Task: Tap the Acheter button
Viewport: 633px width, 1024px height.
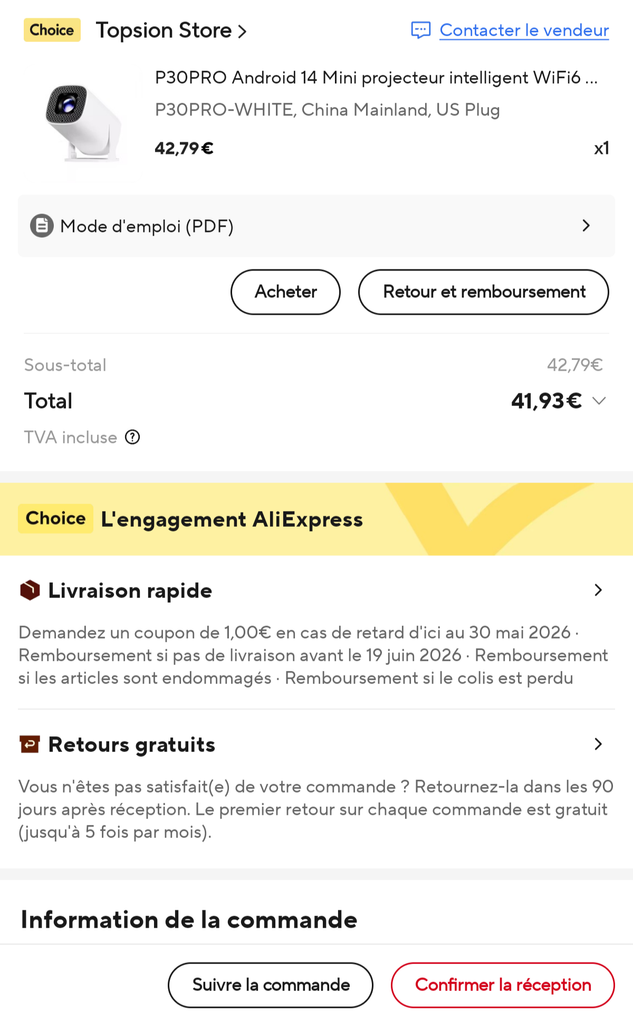Action: [x=285, y=292]
